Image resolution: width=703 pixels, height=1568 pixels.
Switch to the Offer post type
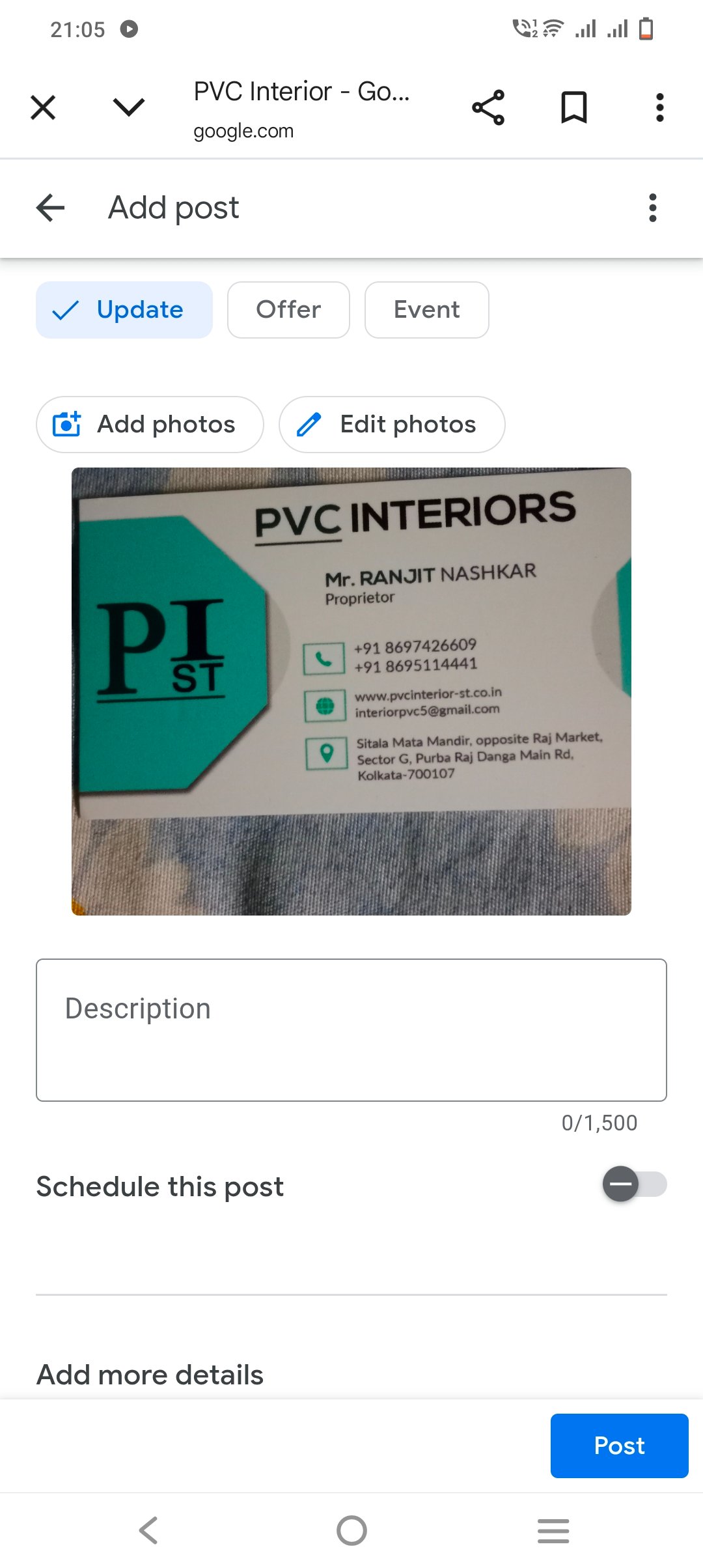[288, 310]
